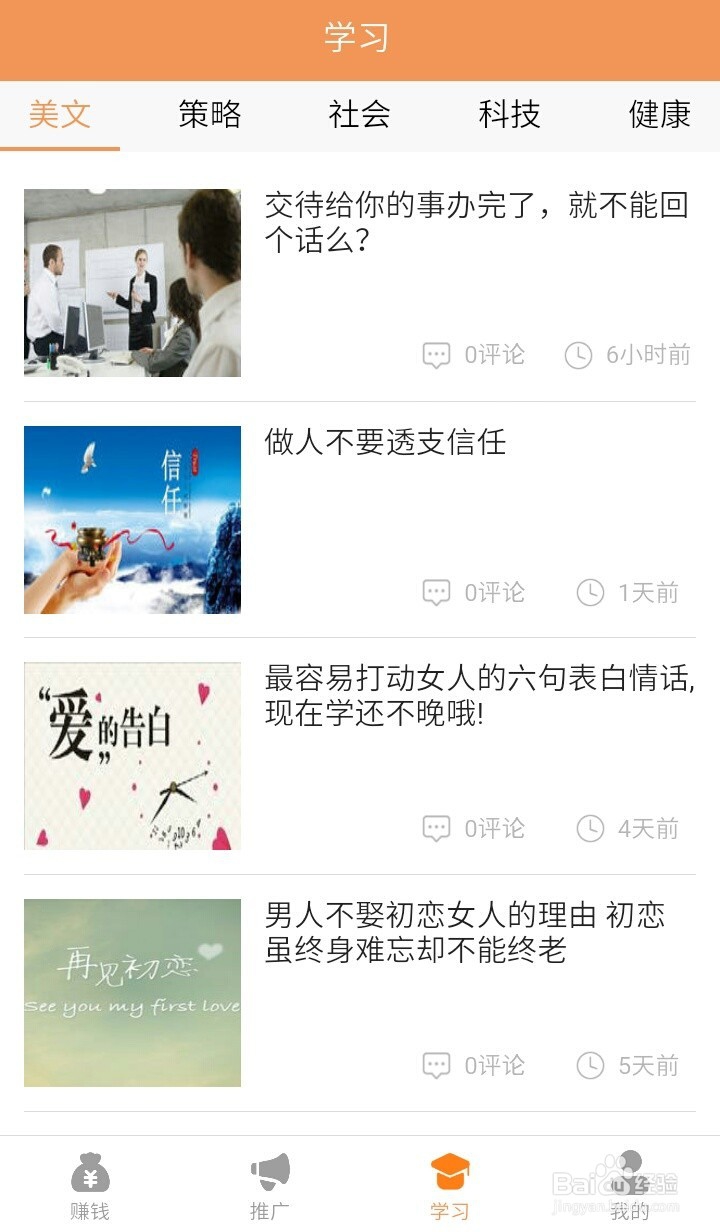Click the meeting room photo thumbnail
Viewport: 720px width, 1232px height.
coord(131,283)
